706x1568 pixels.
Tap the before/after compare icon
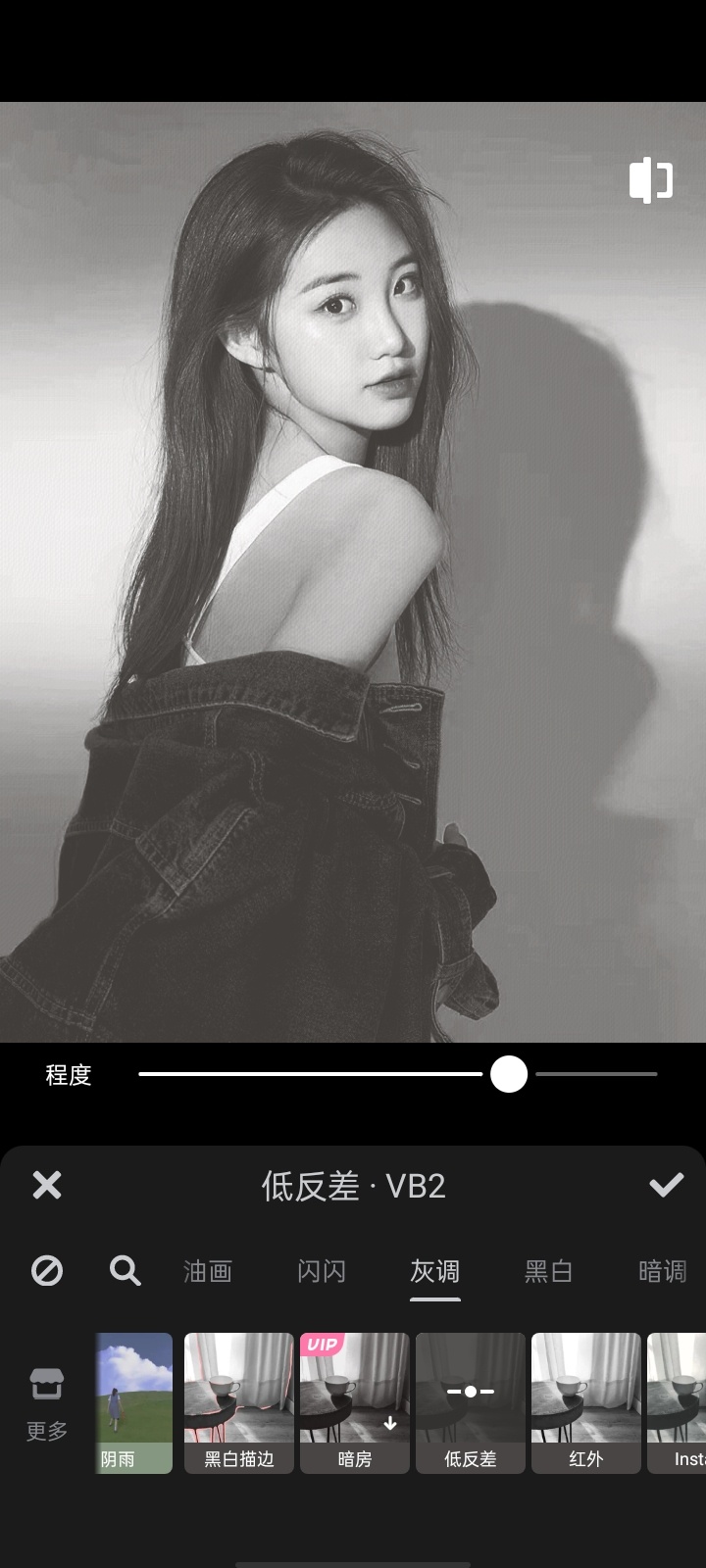650,180
